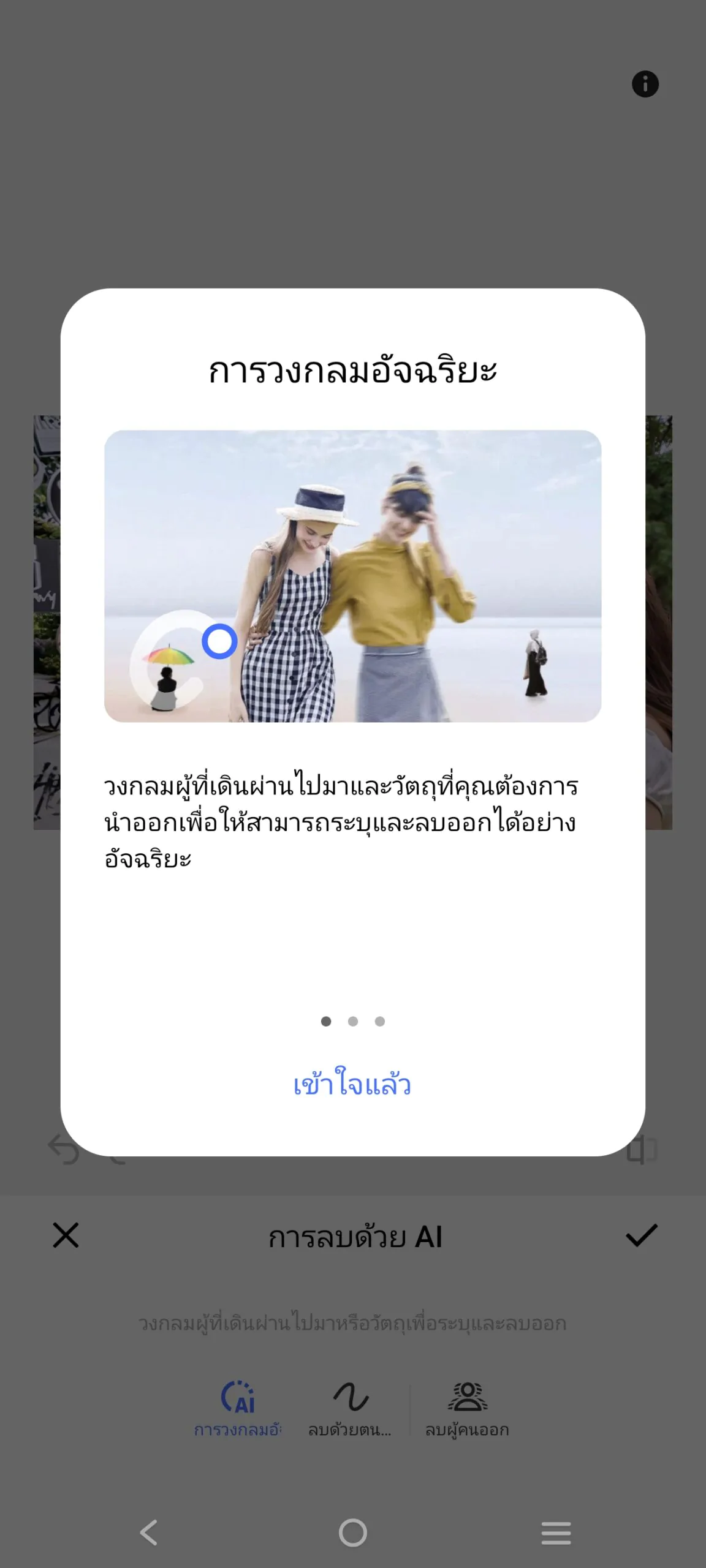Viewport: 706px width, 1568px height.
Task: Cancel AI erase with the X icon
Action: (x=66, y=1235)
